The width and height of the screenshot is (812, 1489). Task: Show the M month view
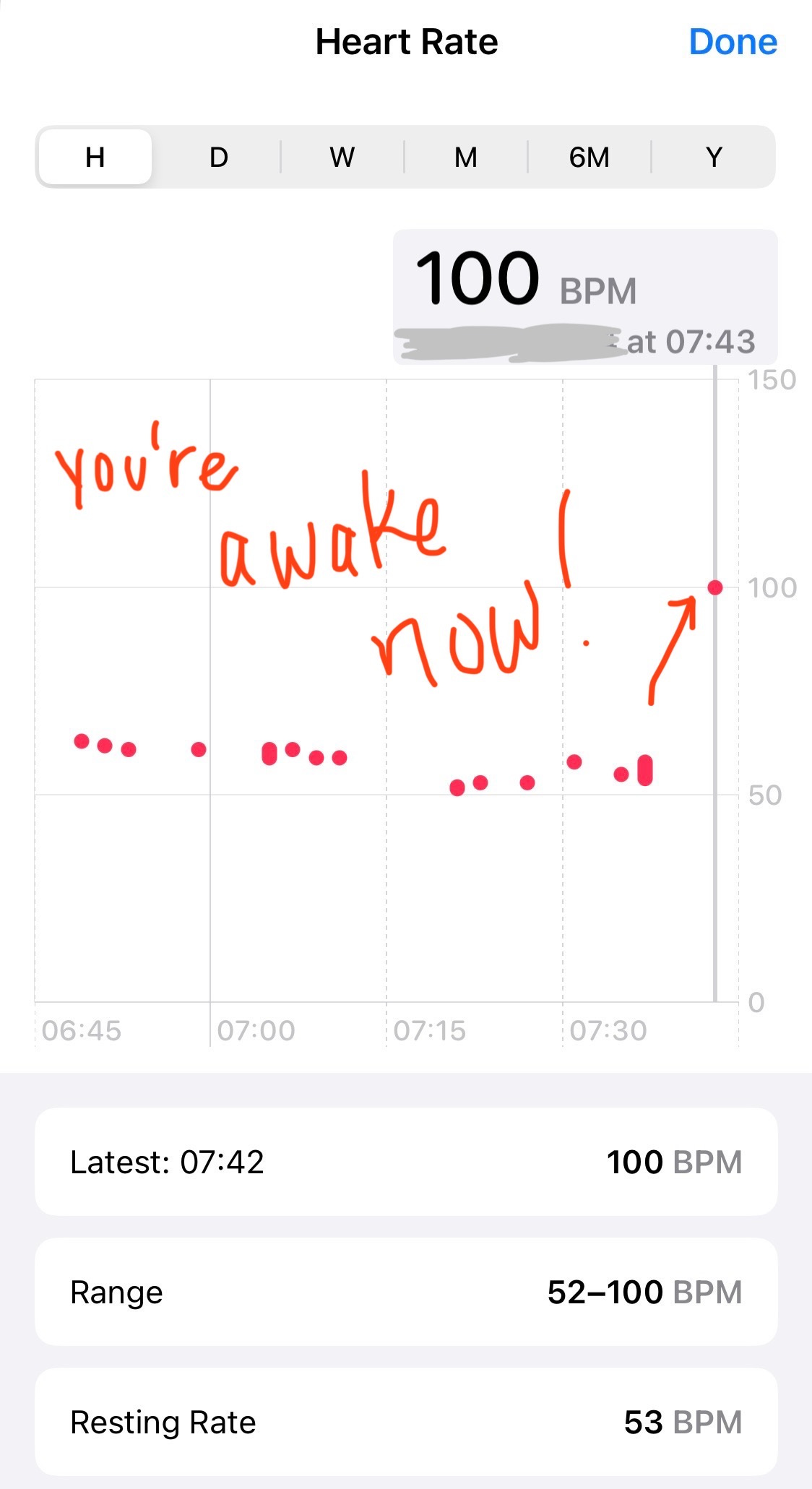(x=465, y=157)
